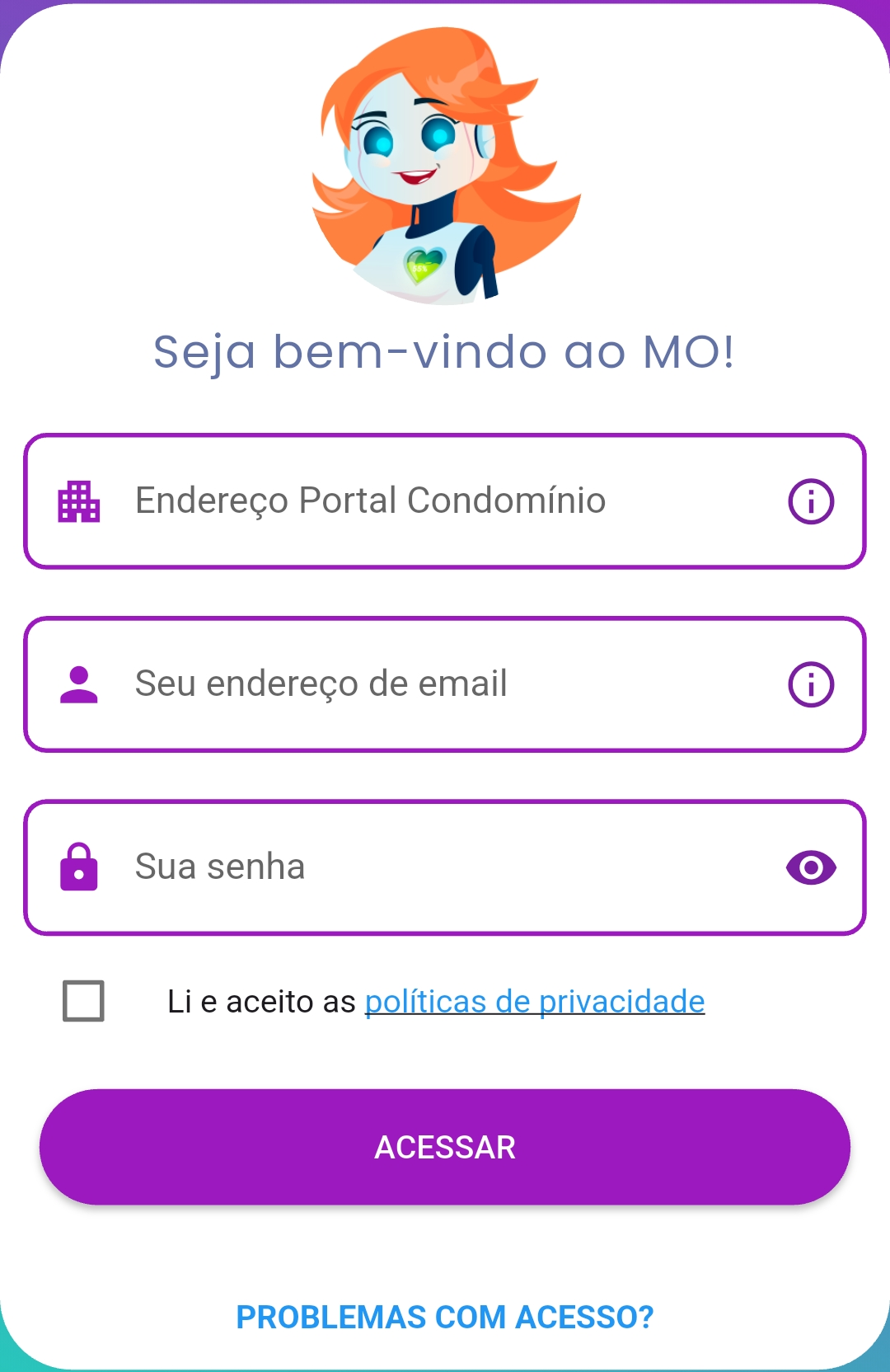Click the padlock icon in the password field

click(x=81, y=866)
